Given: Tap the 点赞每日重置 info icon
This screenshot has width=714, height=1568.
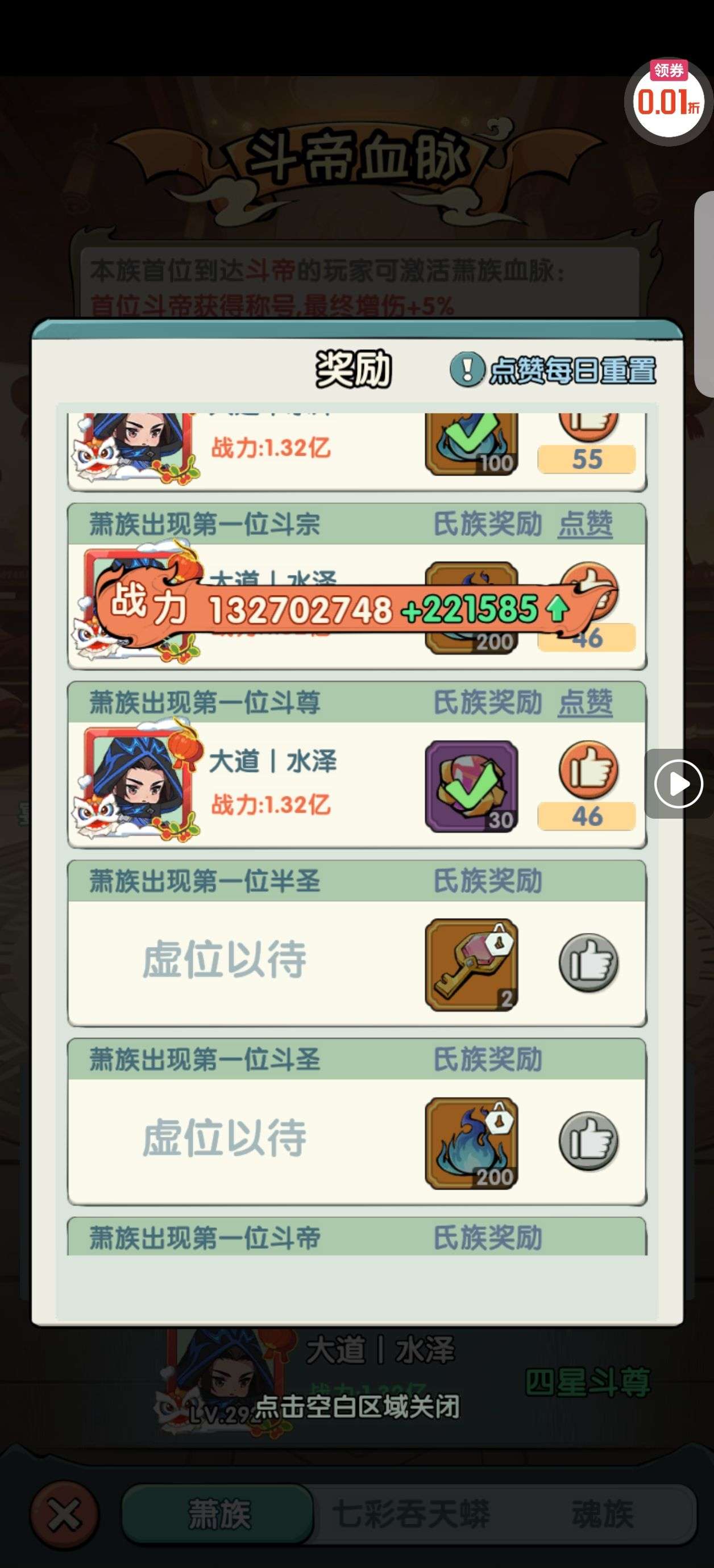Looking at the screenshot, I should coord(467,369).
